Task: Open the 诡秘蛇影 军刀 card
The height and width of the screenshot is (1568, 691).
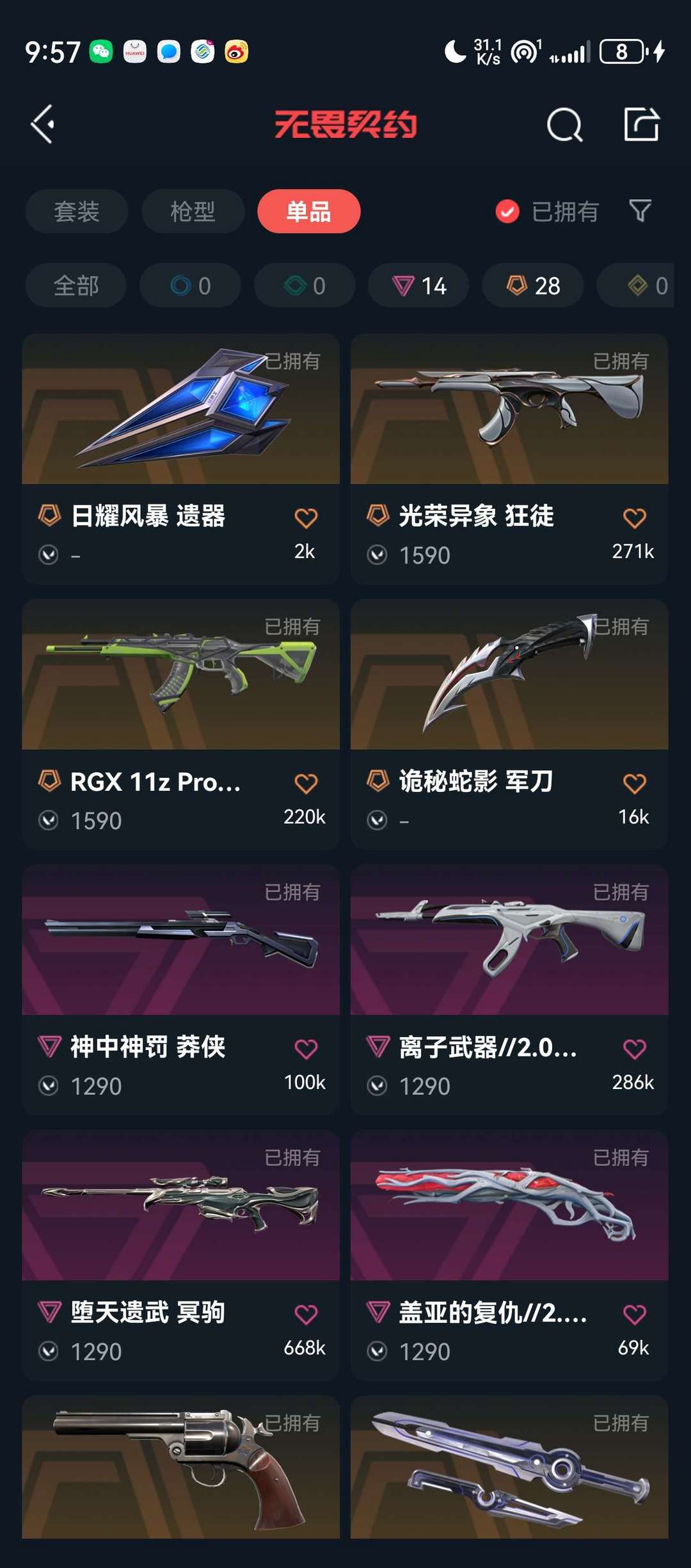Action: (509, 724)
